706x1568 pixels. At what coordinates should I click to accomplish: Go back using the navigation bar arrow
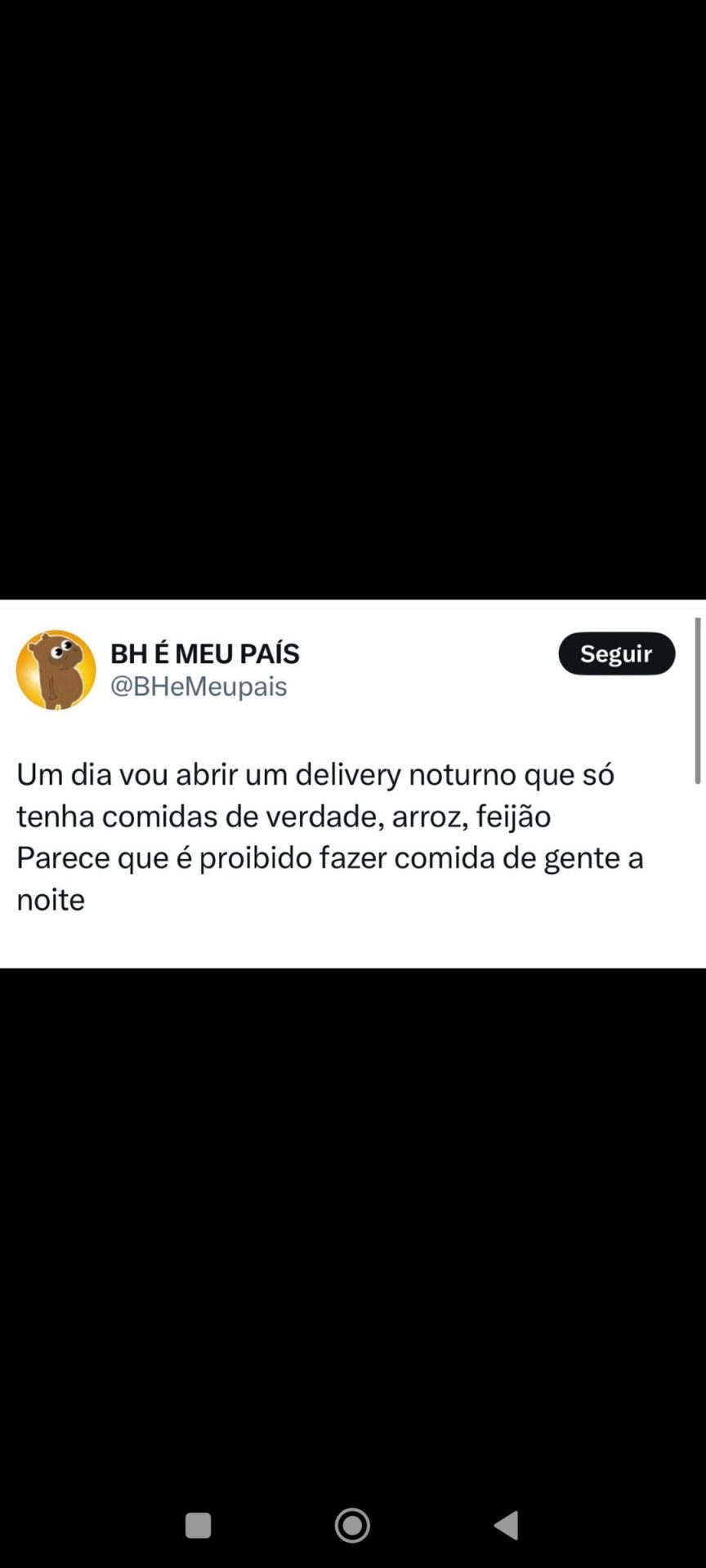(507, 1525)
